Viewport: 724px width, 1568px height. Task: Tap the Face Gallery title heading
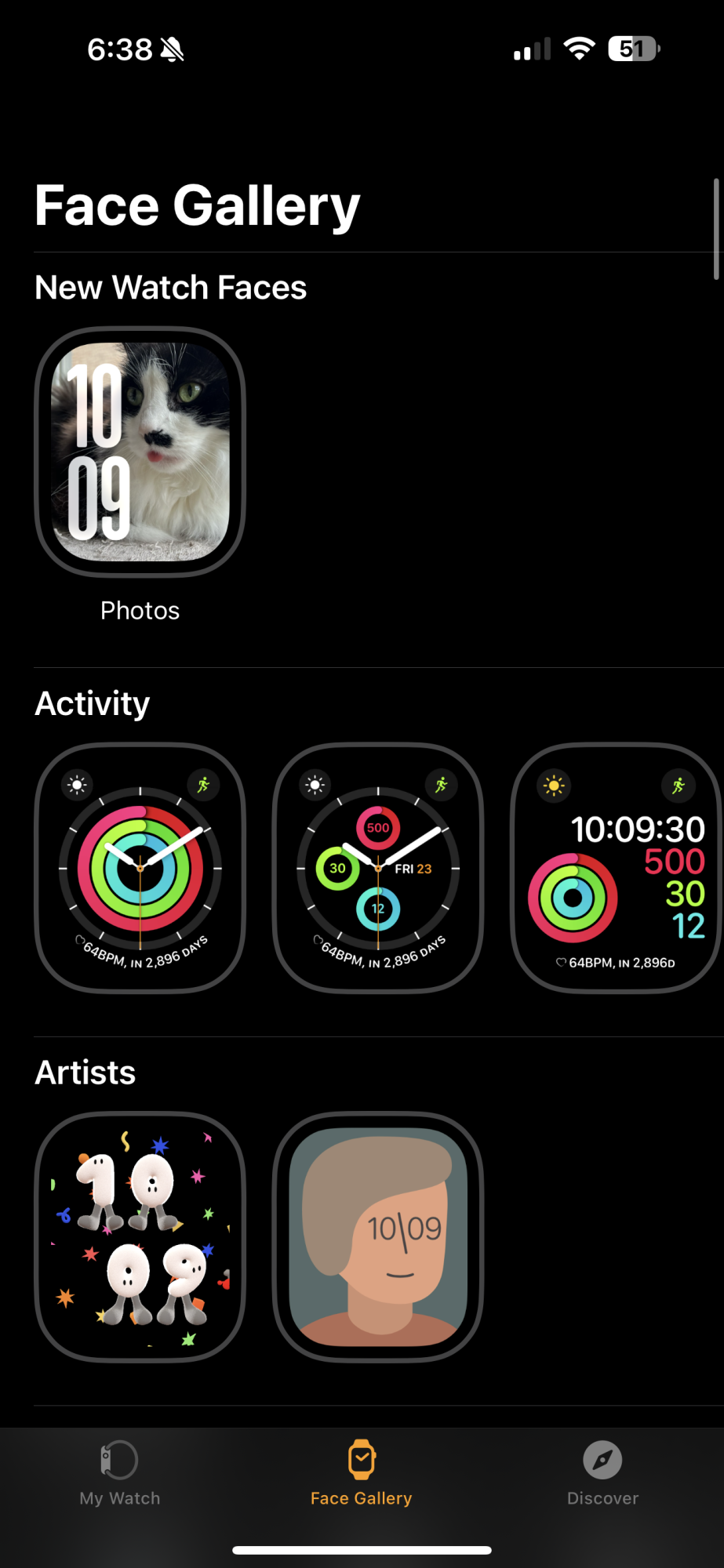196,205
